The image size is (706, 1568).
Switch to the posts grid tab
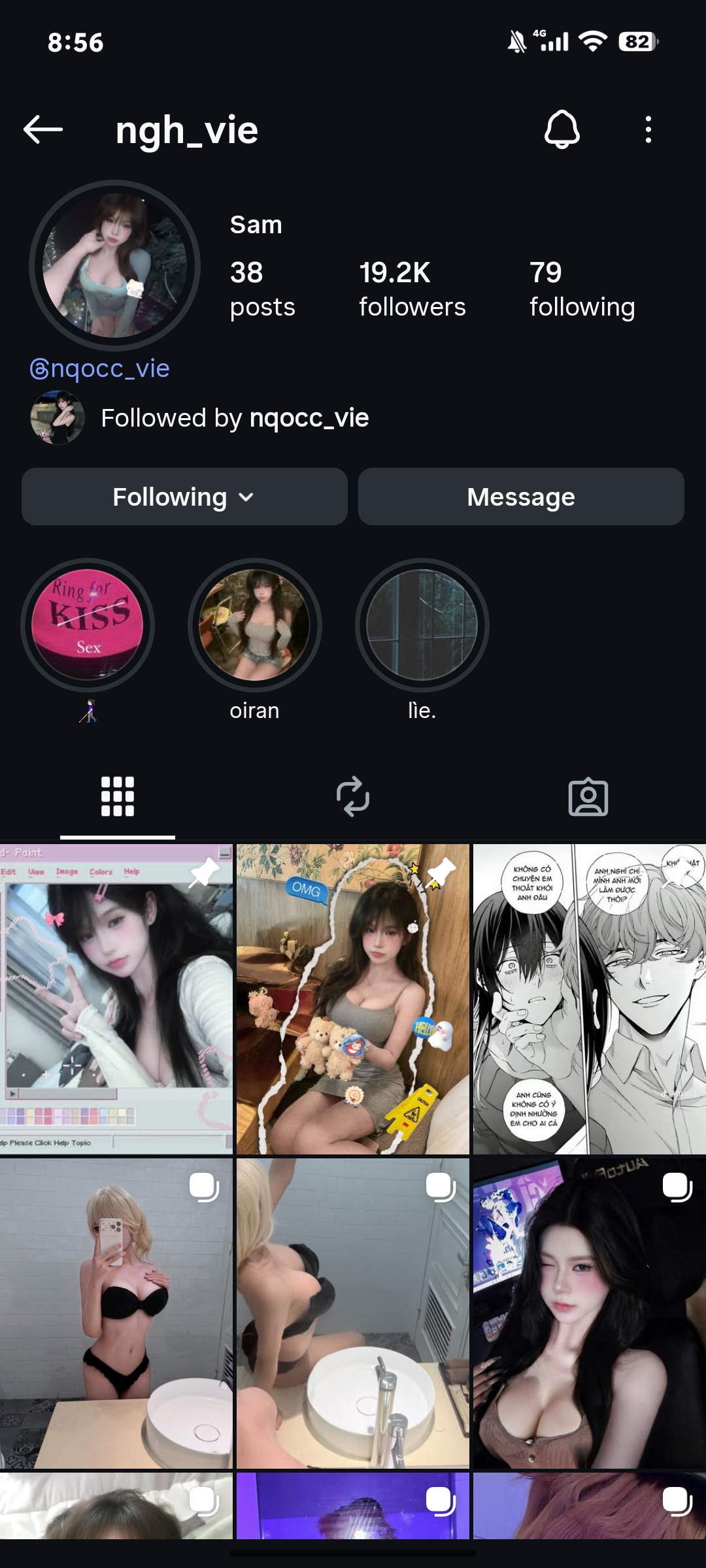[118, 796]
